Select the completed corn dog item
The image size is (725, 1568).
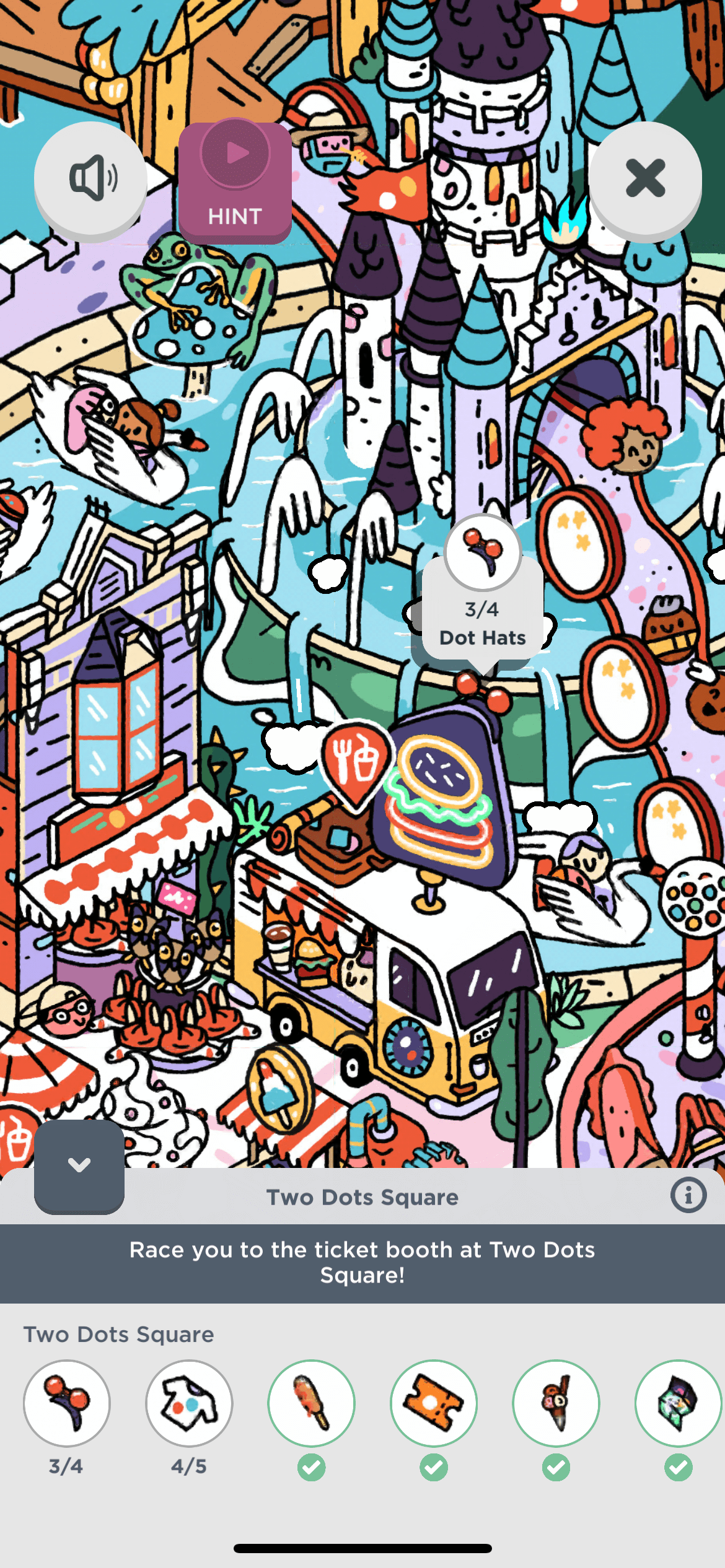coord(311,1403)
